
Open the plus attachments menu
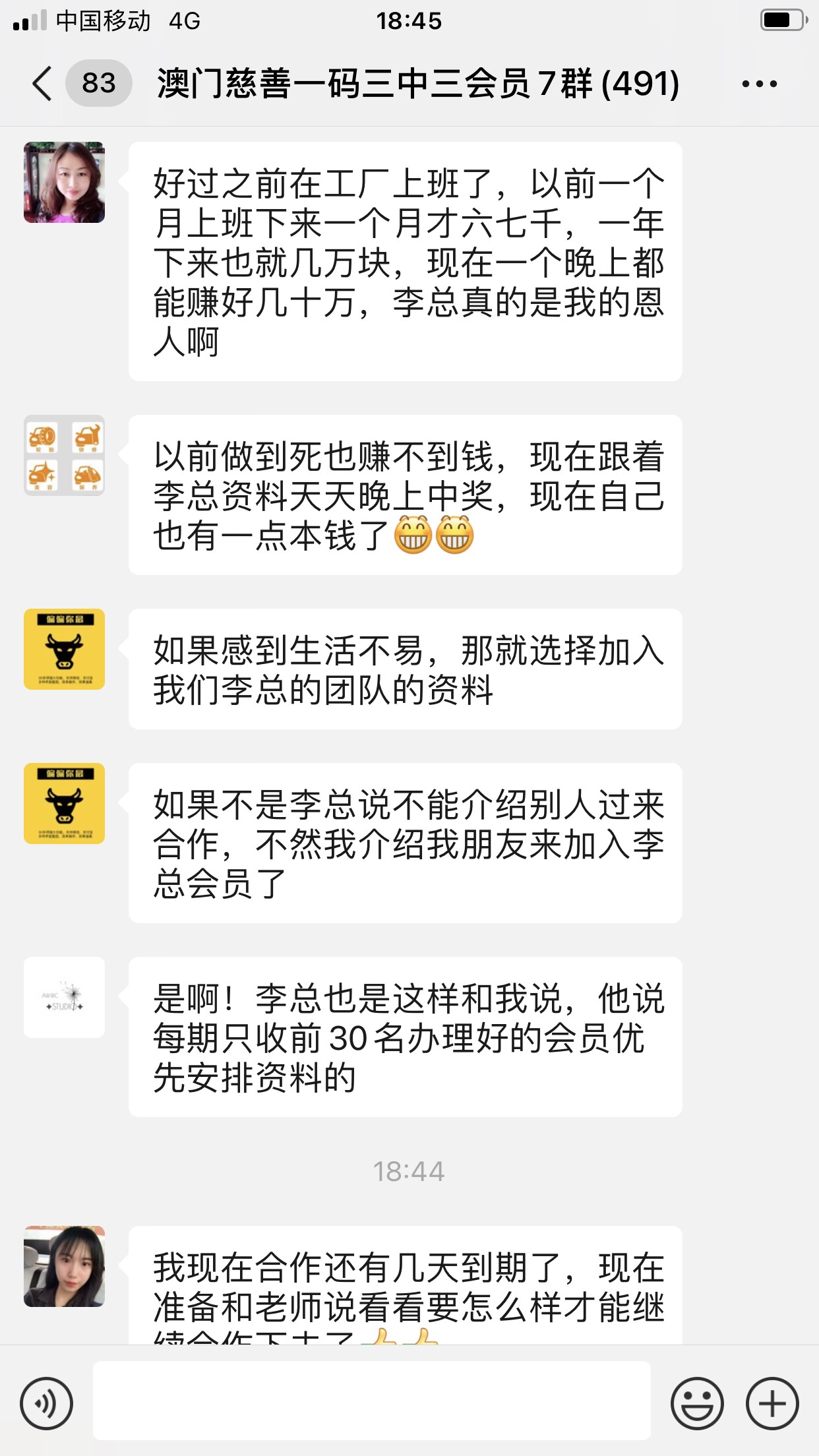tap(772, 1403)
